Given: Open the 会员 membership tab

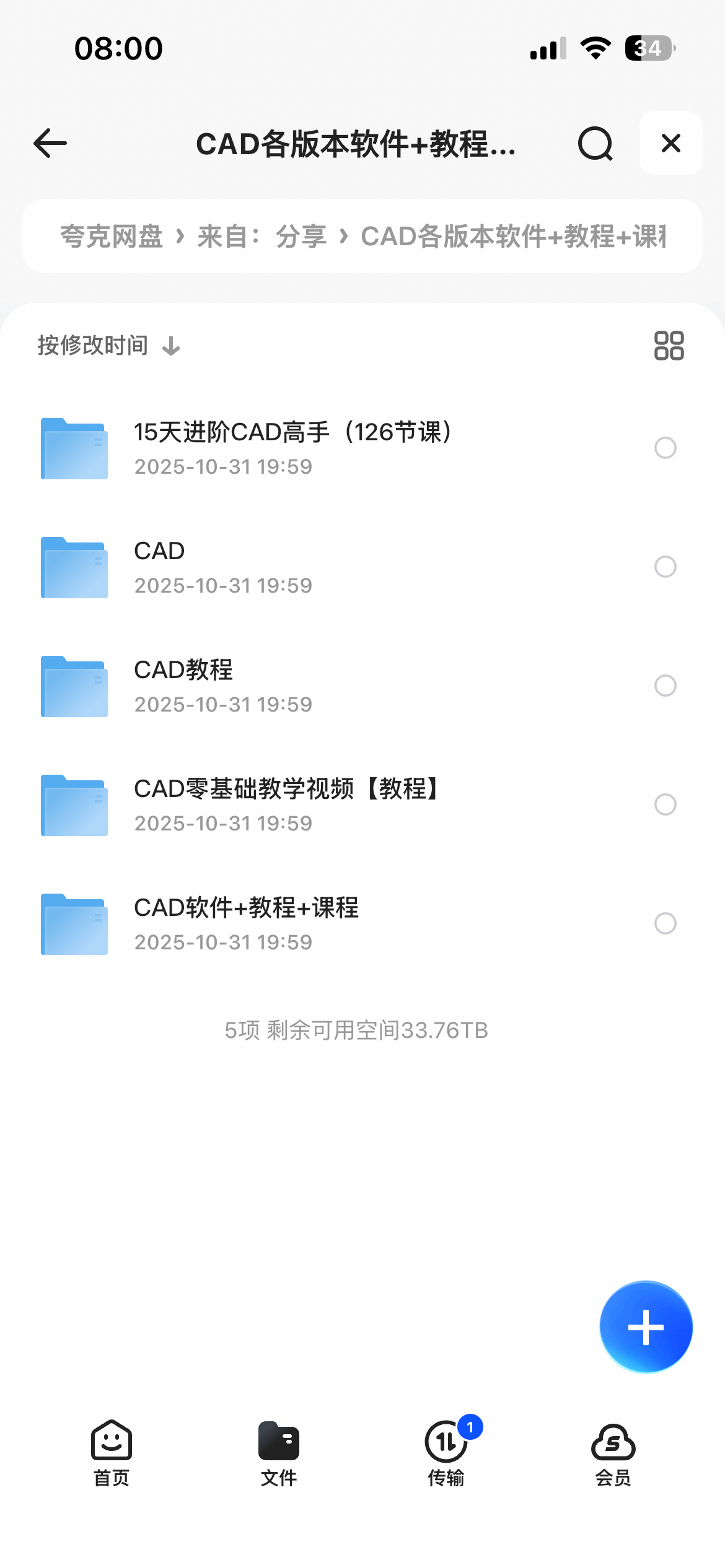Looking at the screenshot, I should coord(613,1452).
